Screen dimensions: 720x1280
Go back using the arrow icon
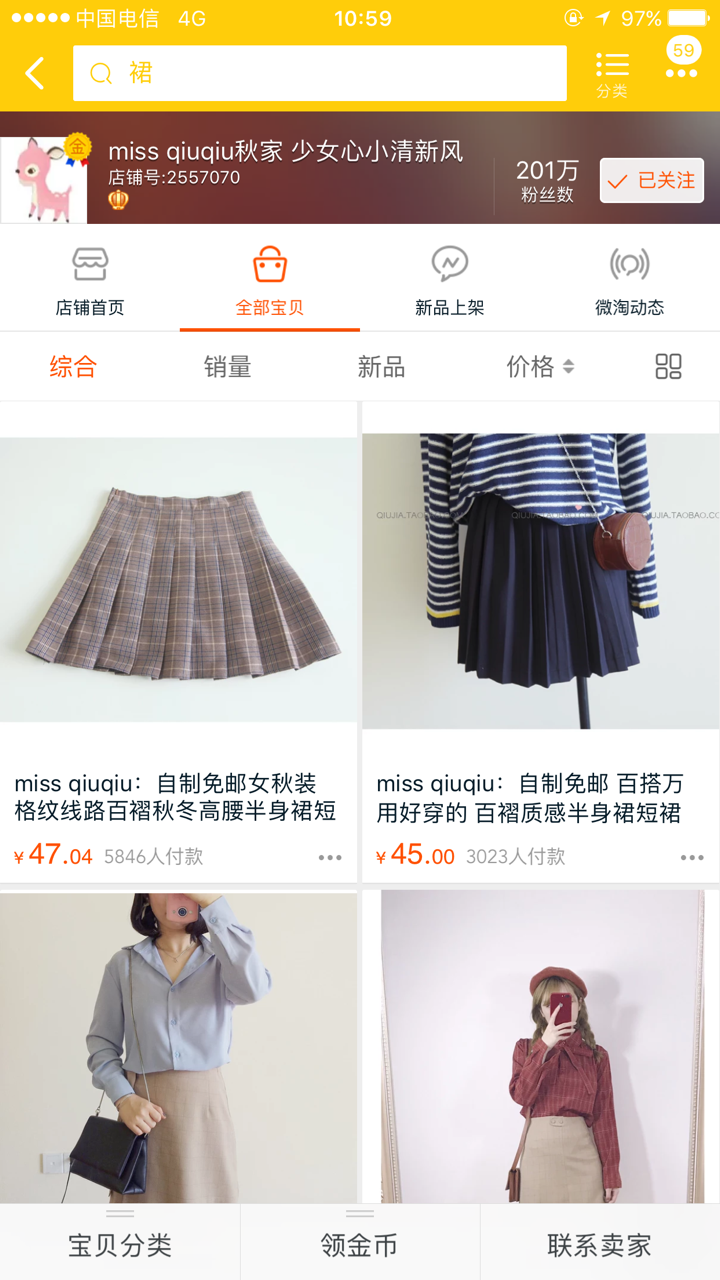(35, 73)
